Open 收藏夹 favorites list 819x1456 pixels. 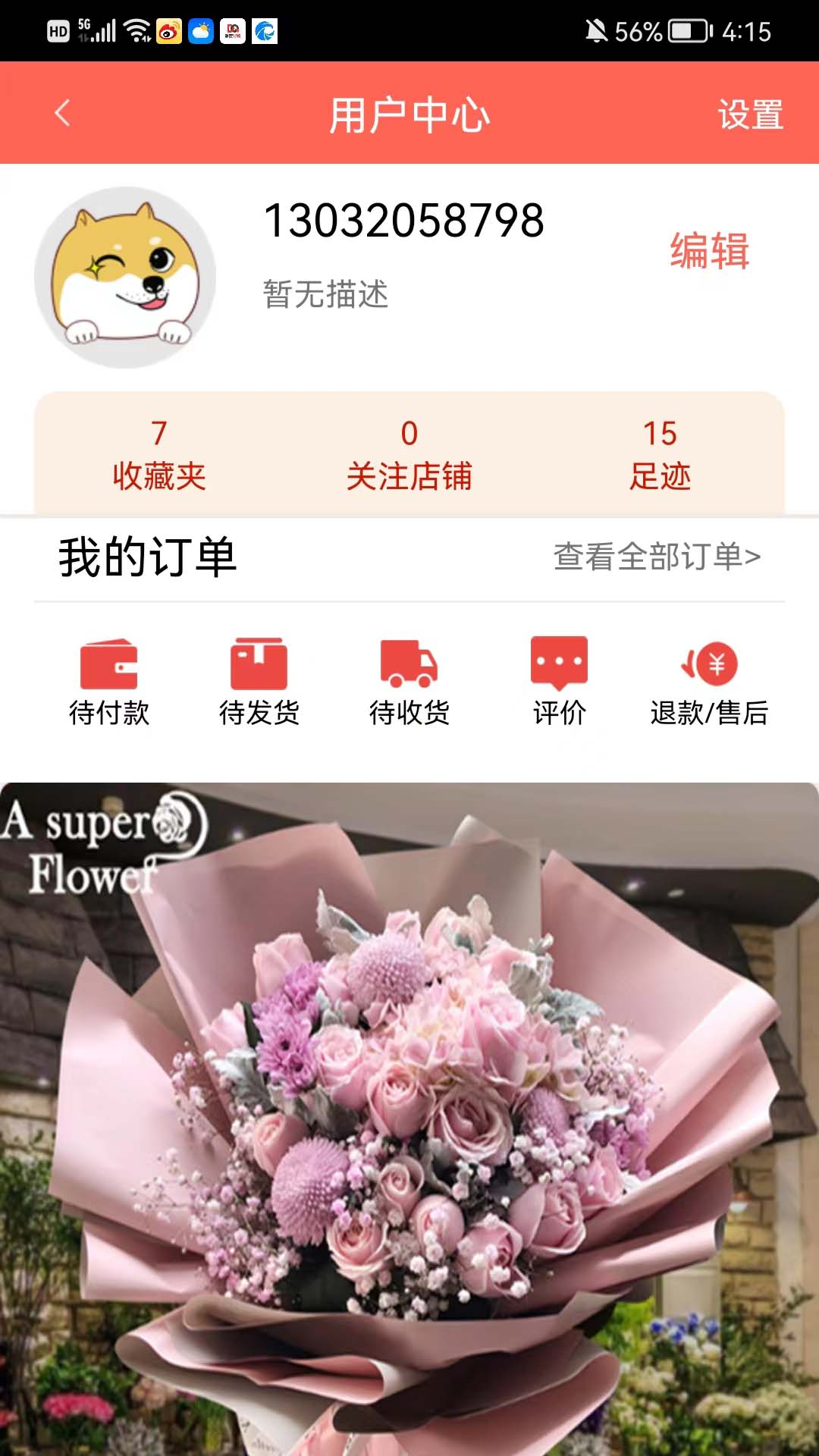point(159,455)
